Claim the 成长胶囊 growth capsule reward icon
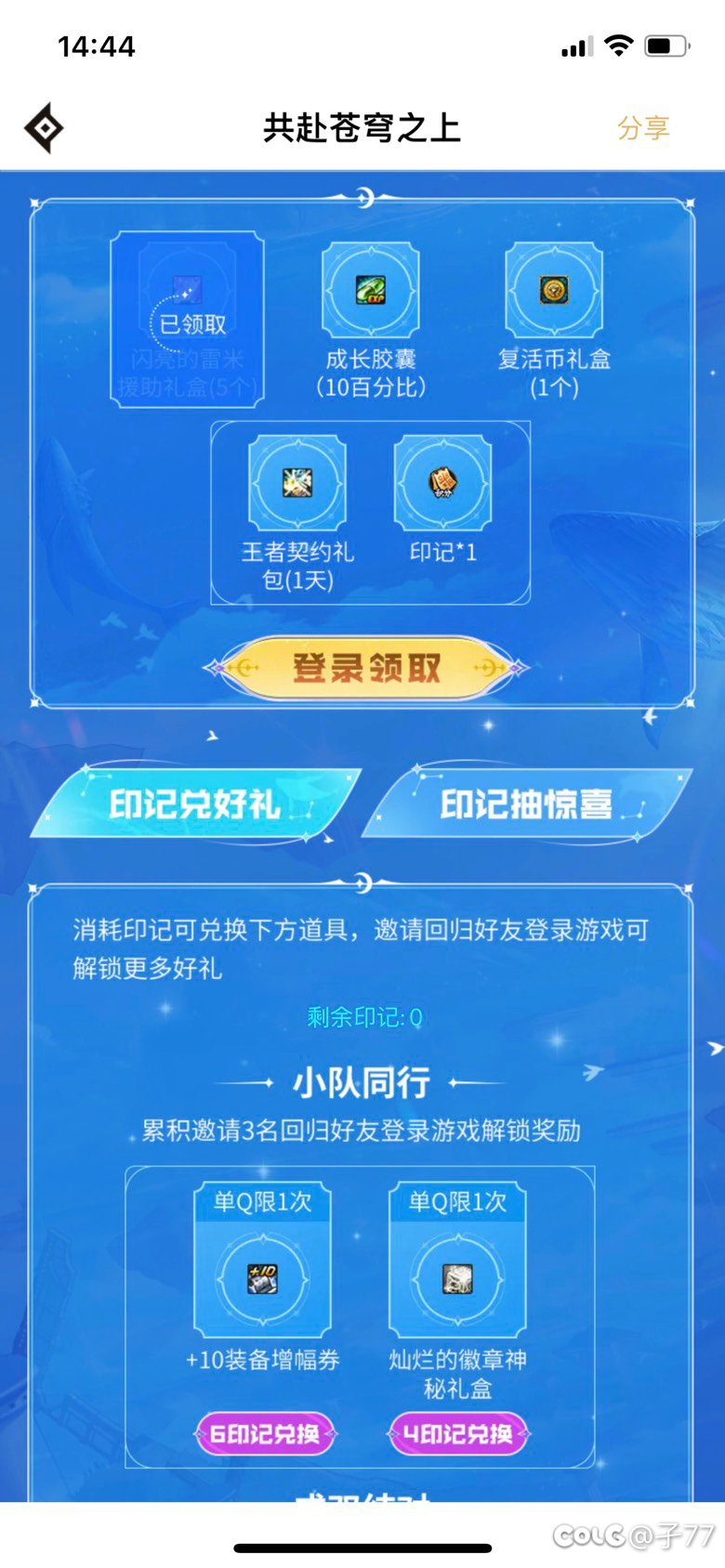The image size is (725, 1568). [x=369, y=288]
